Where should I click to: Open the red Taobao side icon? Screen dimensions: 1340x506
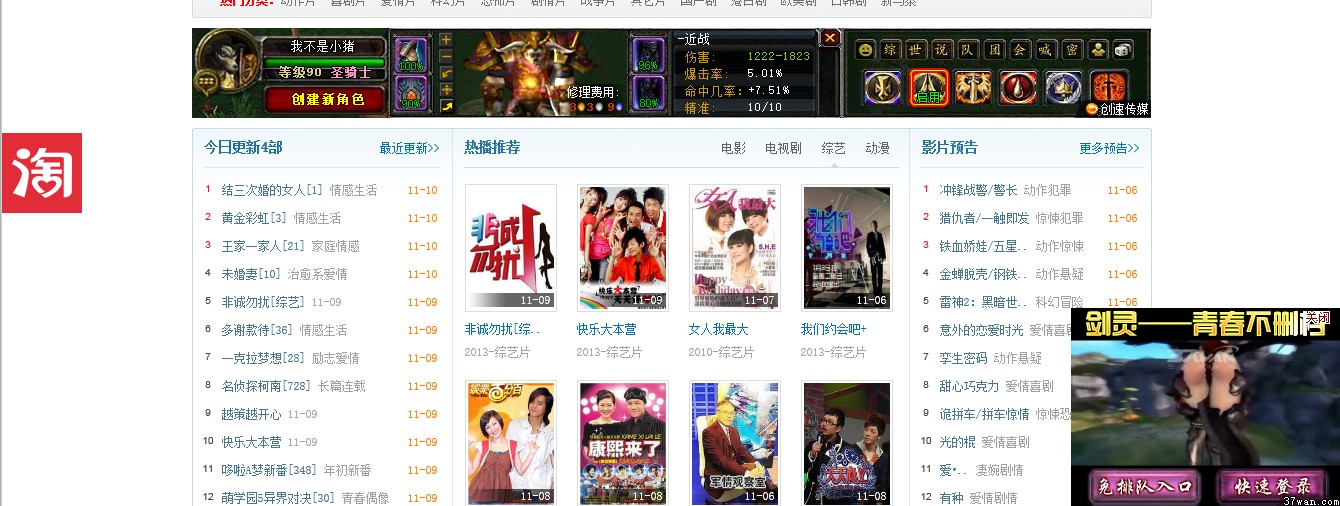(42, 173)
